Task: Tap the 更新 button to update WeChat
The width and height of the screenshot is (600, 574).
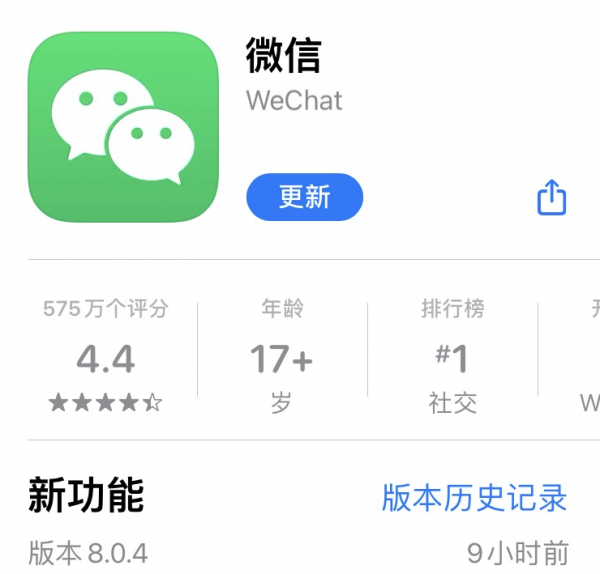Action: point(304,197)
